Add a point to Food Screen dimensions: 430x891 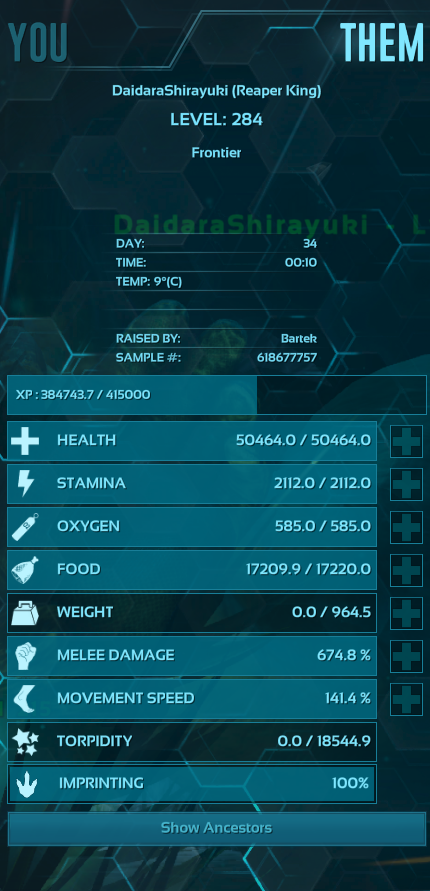coord(406,570)
